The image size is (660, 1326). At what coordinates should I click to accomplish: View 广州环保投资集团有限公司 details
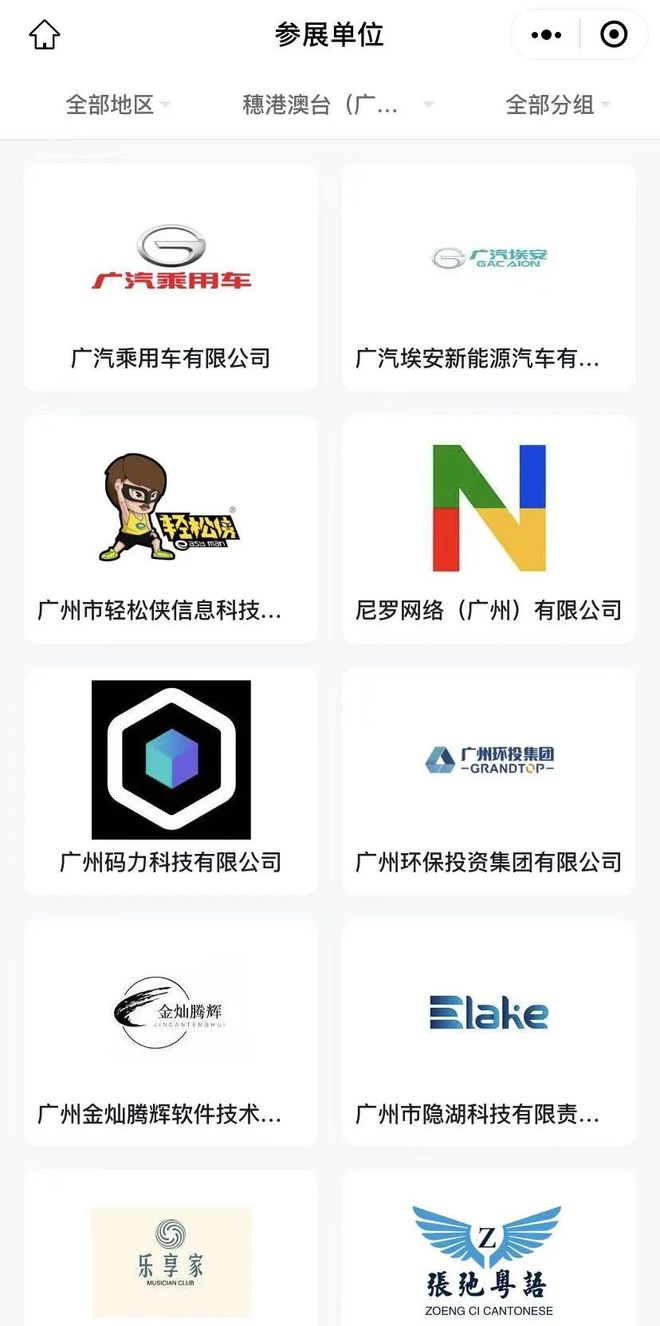(x=489, y=781)
